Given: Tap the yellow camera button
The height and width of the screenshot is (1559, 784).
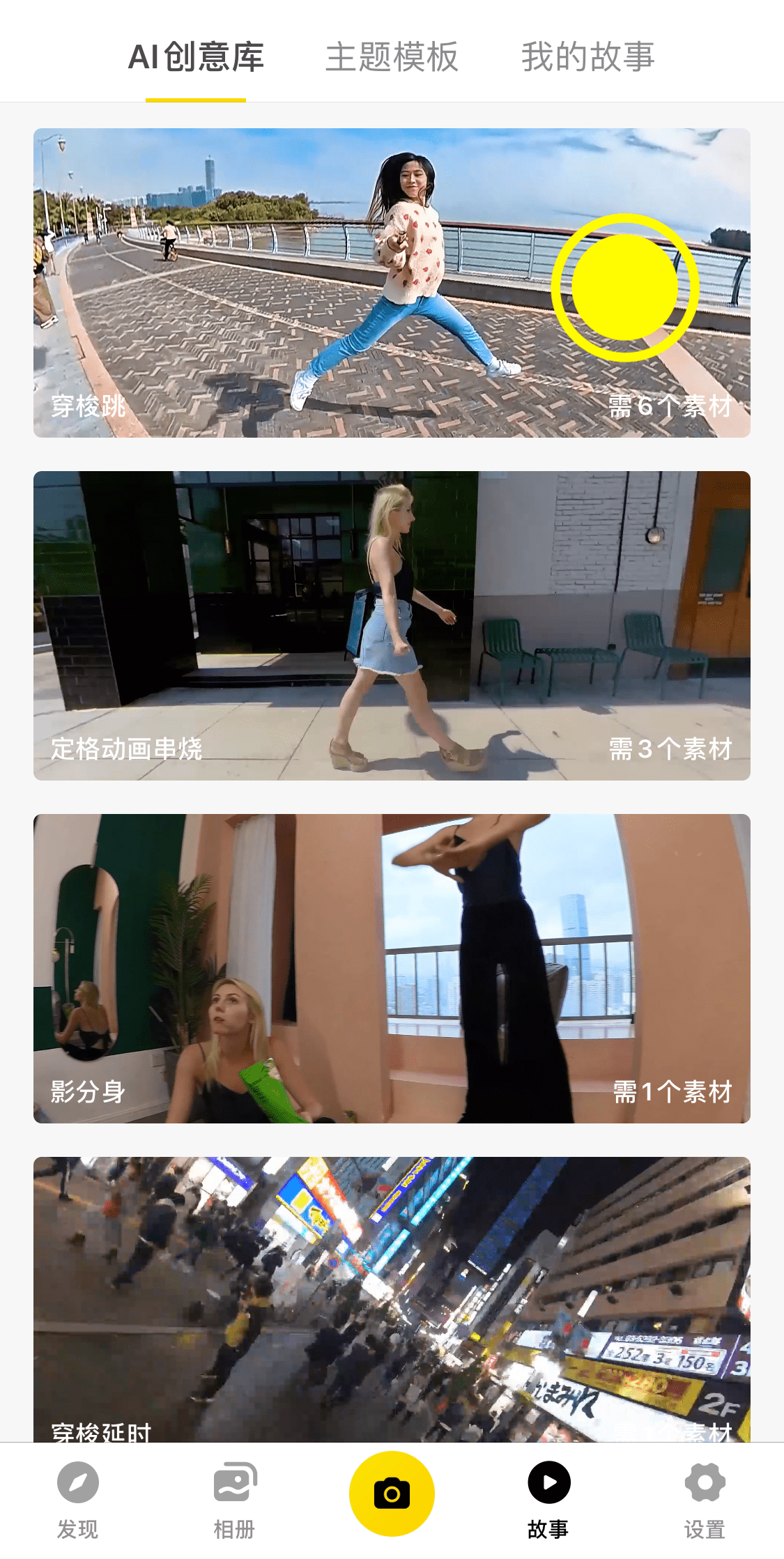Looking at the screenshot, I should click(392, 1493).
